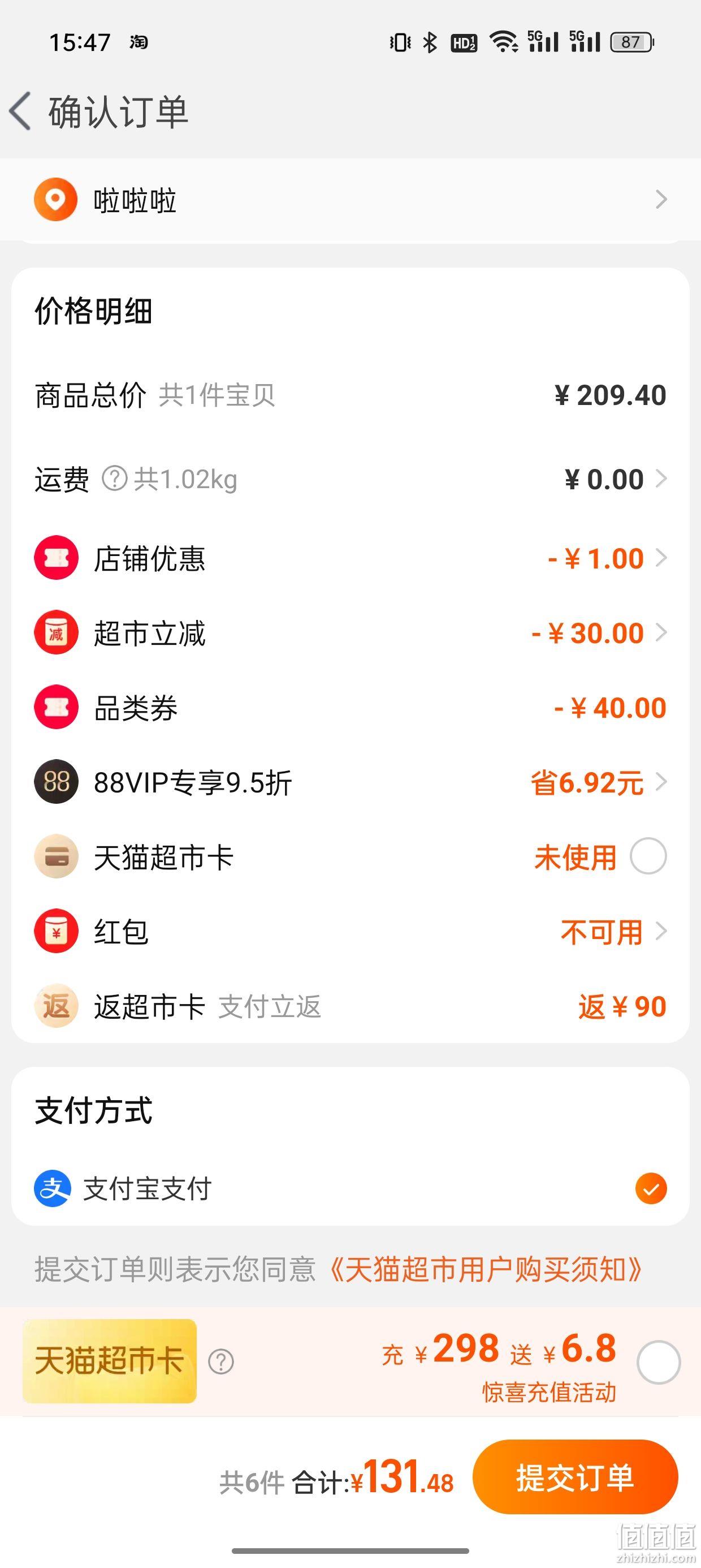Open the 红包 row marked 不可用

350,931
